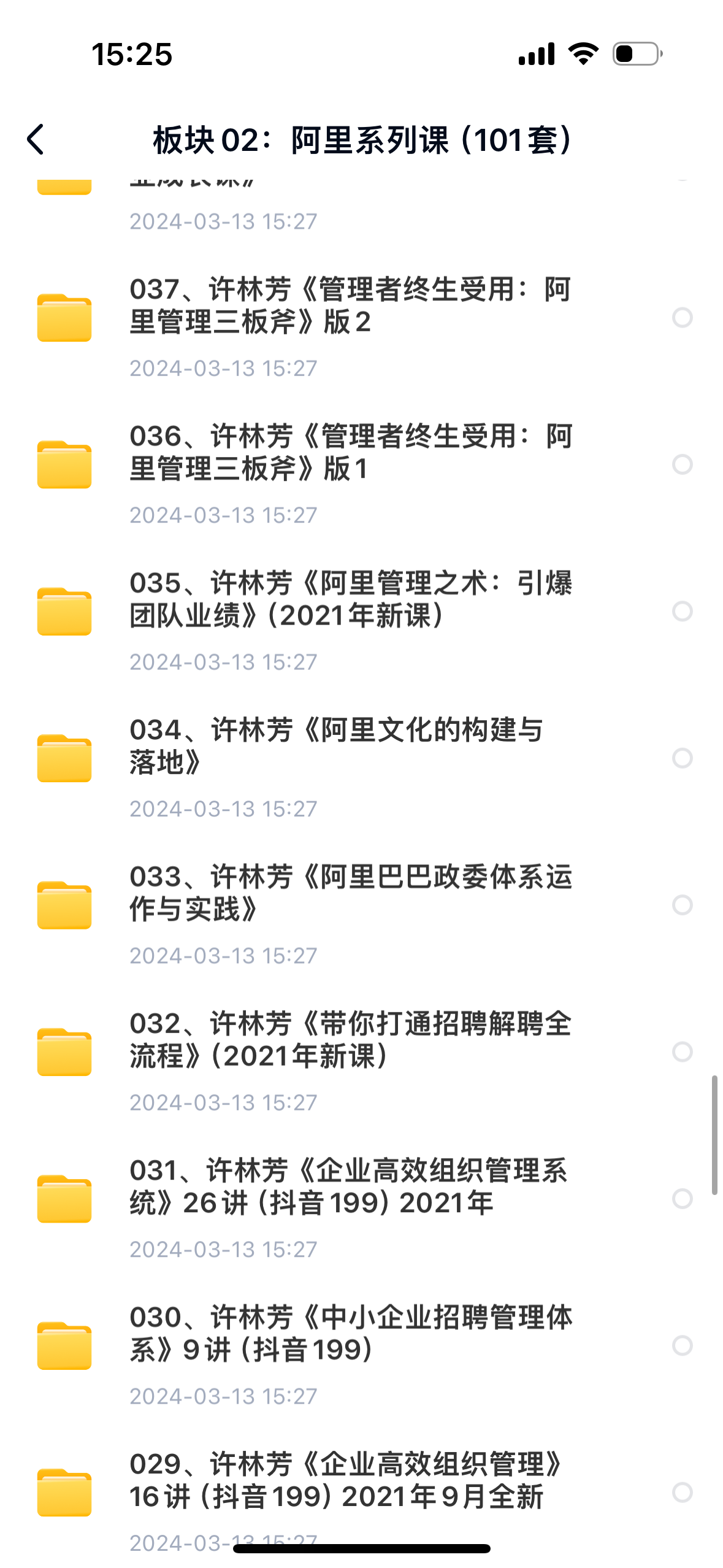Open folder 033 阿里巴巴政委体系运作与实践

tap(350, 893)
